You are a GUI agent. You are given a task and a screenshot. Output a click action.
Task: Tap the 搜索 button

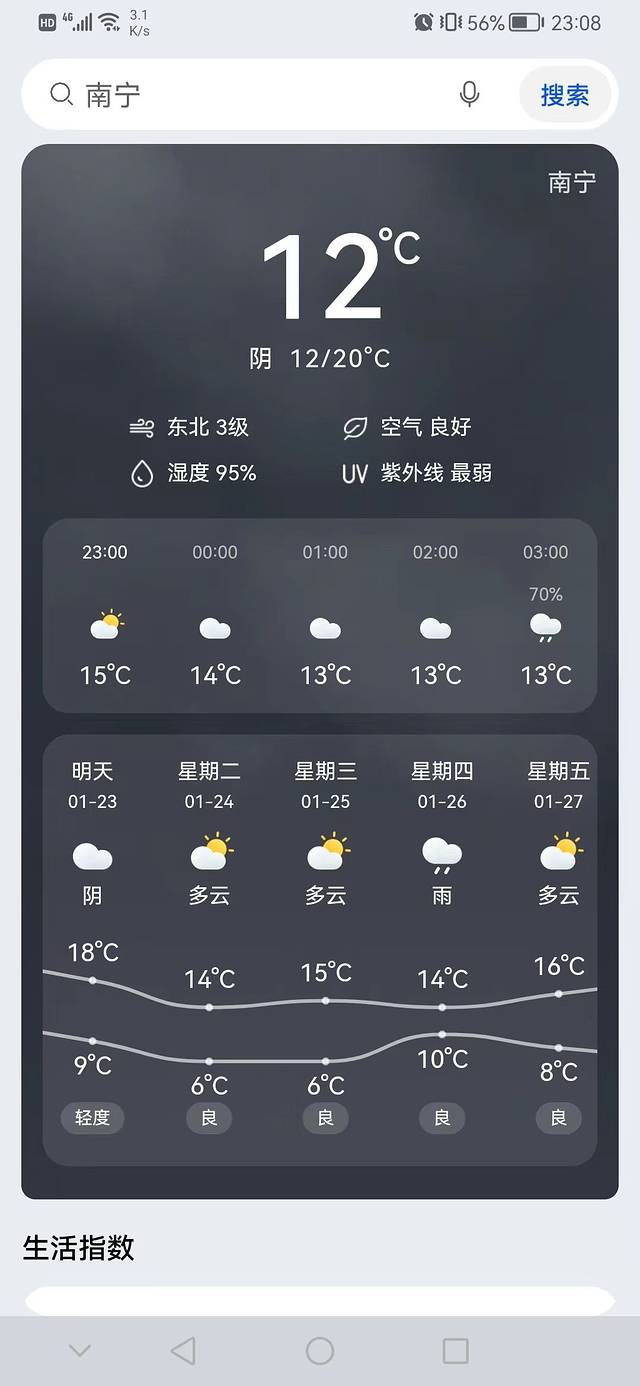click(x=564, y=95)
